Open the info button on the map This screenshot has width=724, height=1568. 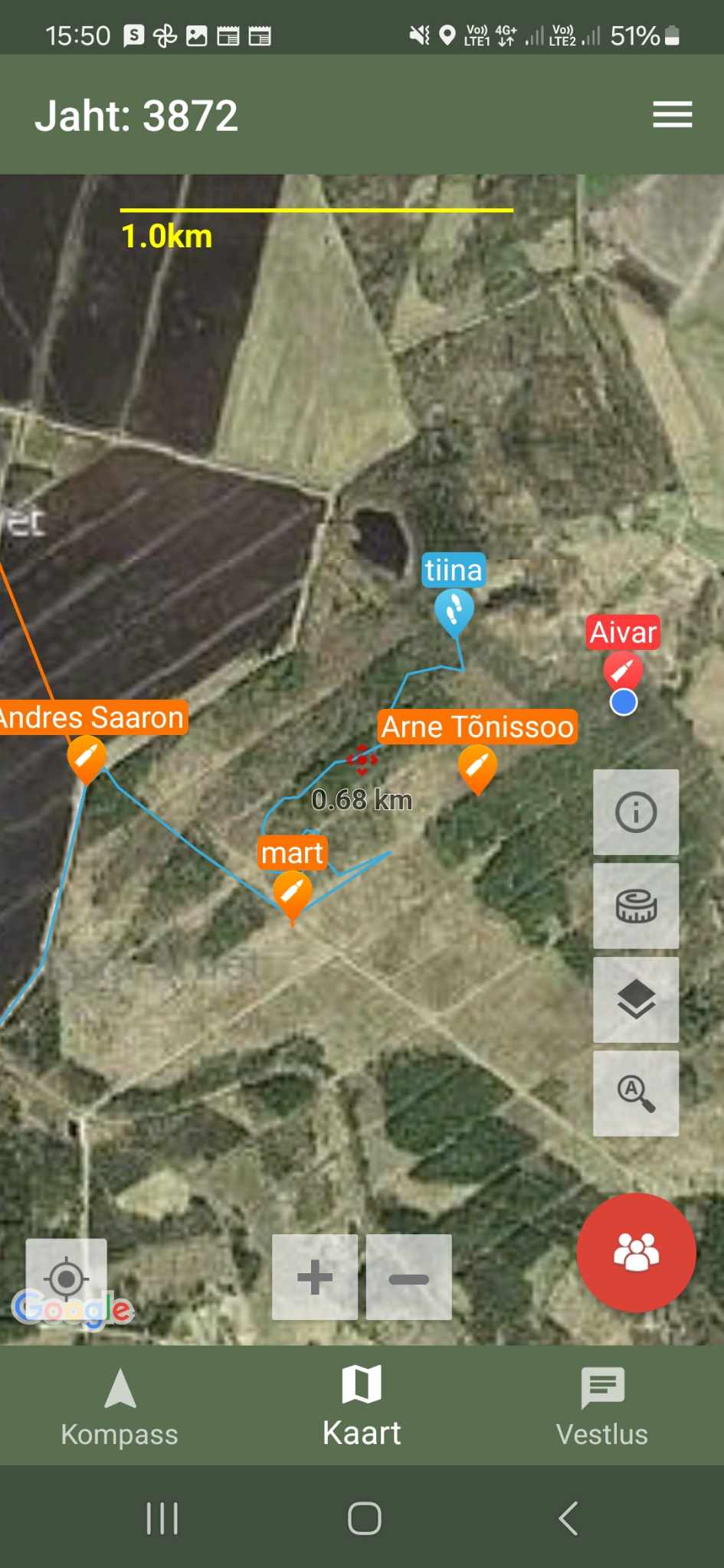coord(635,812)
